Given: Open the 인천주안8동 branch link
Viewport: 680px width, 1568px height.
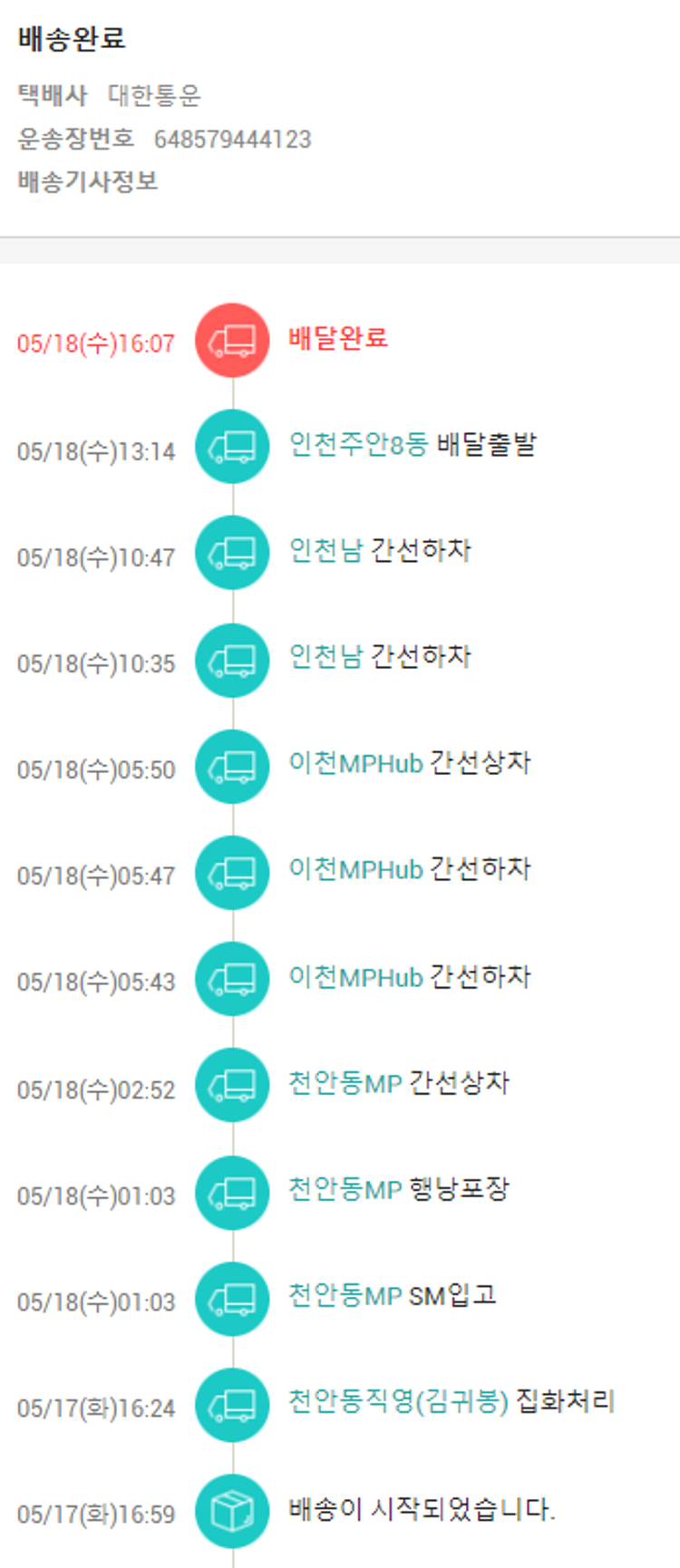Looking at the screenshot, I should (357, 445).
